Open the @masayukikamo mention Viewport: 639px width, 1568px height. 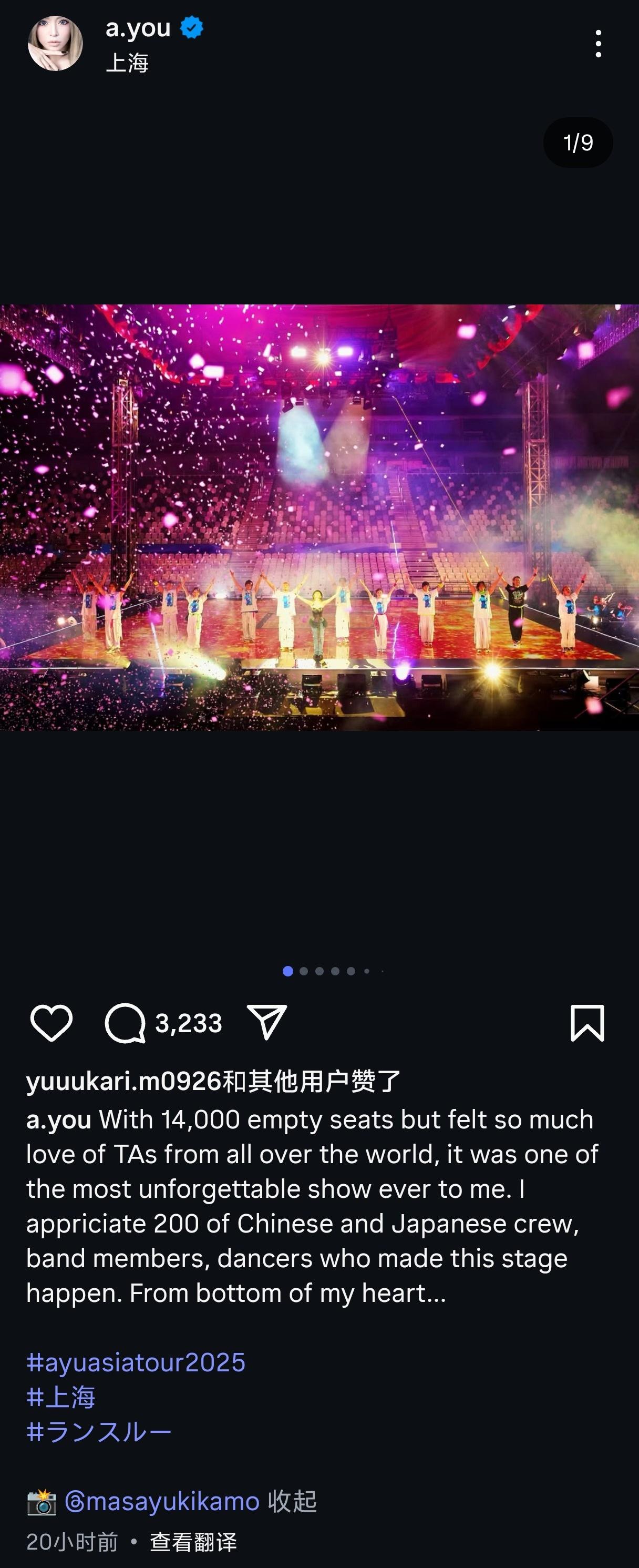162,1502
